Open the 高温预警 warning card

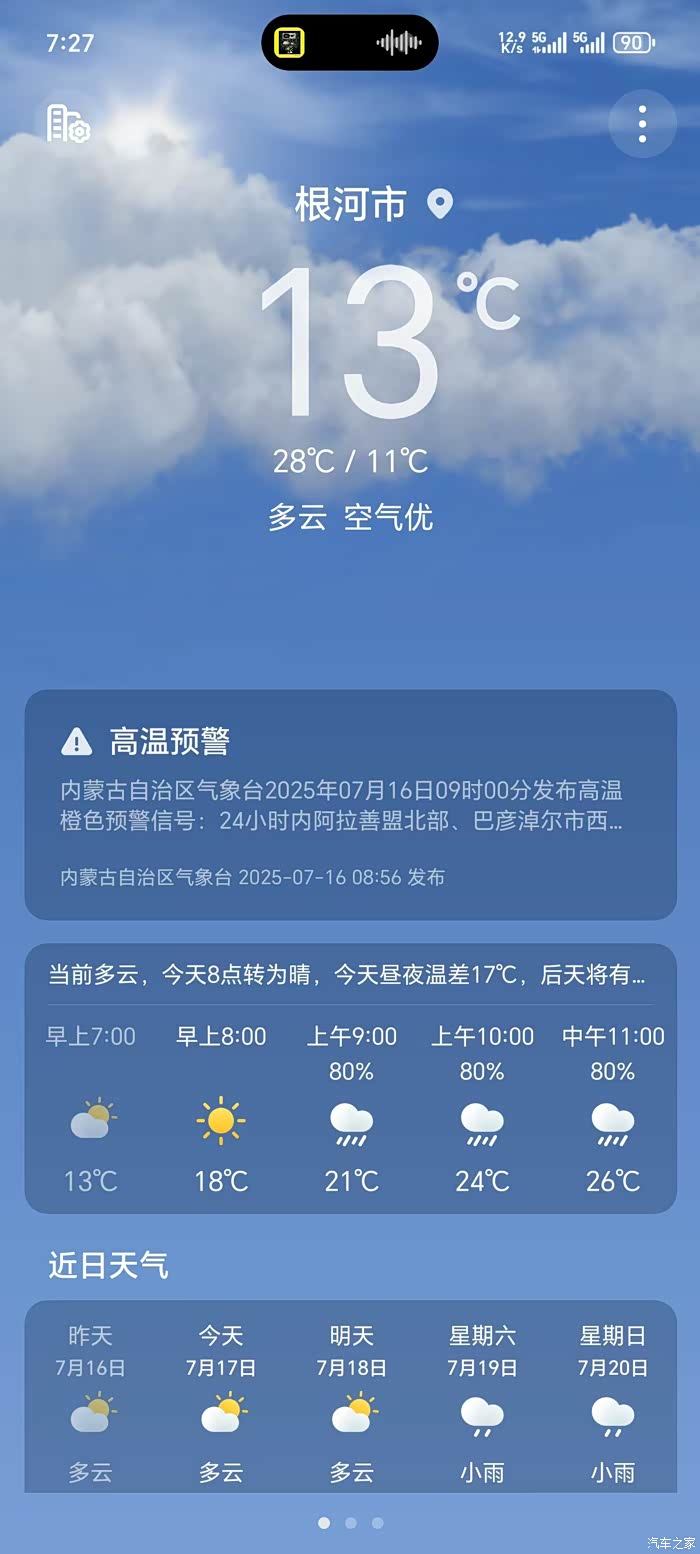click(x=350, y=804)
